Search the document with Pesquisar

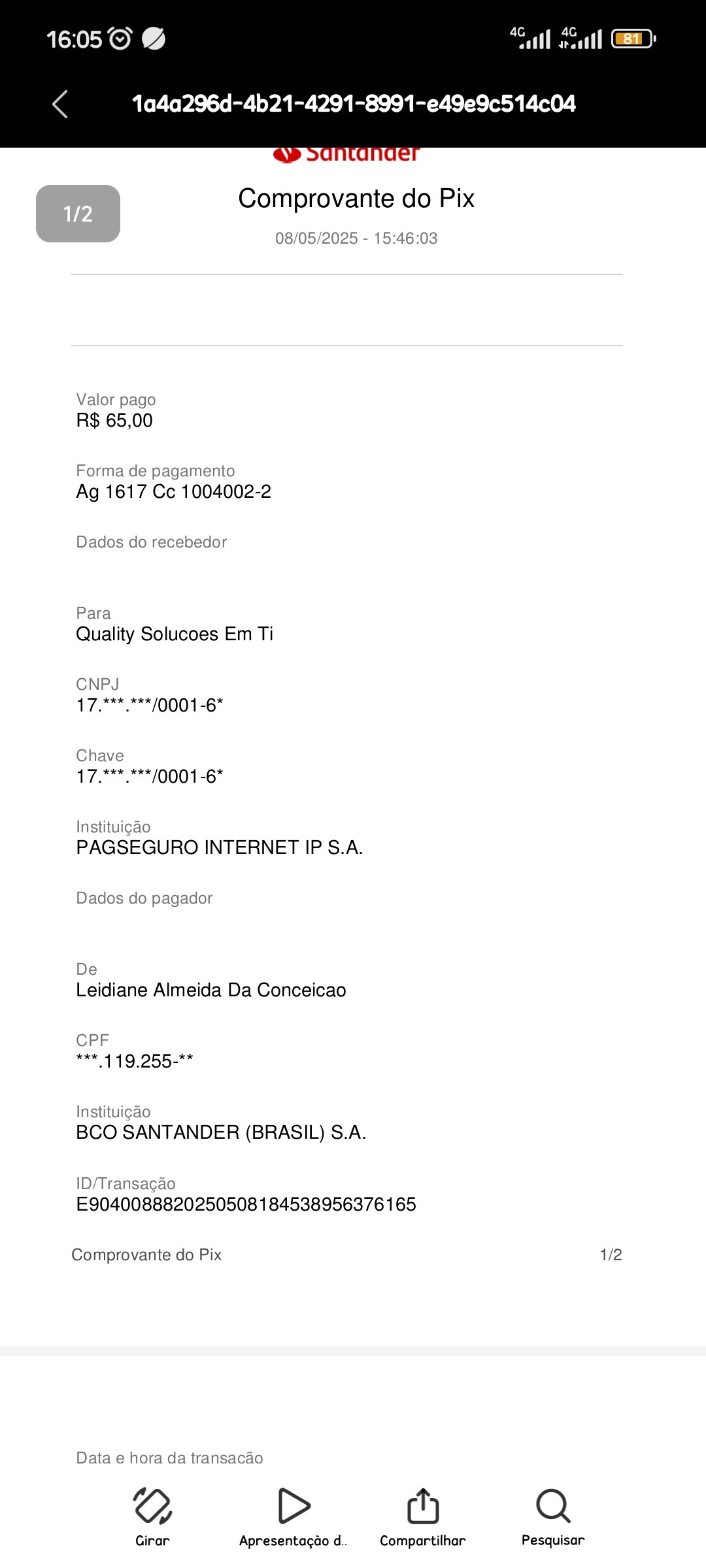click(x=553, y=1516)
